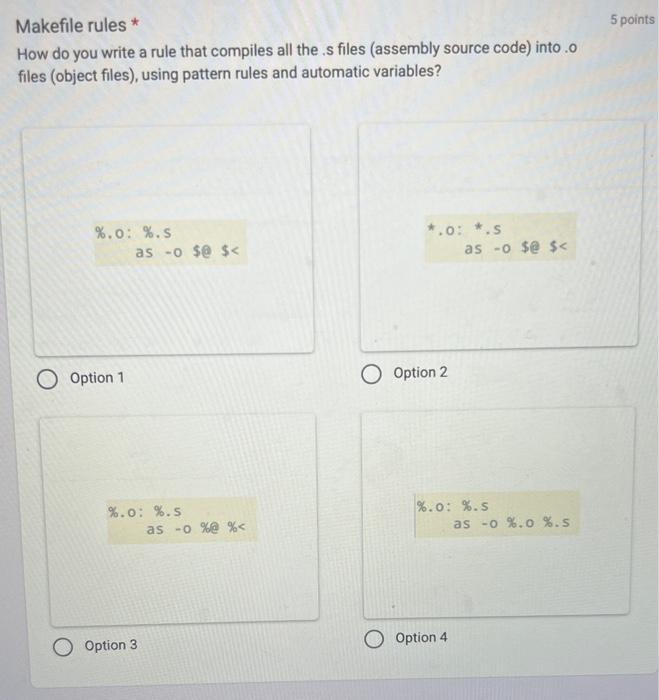Viewport: 659px width, 700px height.
Task: Choose Option 2 as the answer
Action: (371, 374)
